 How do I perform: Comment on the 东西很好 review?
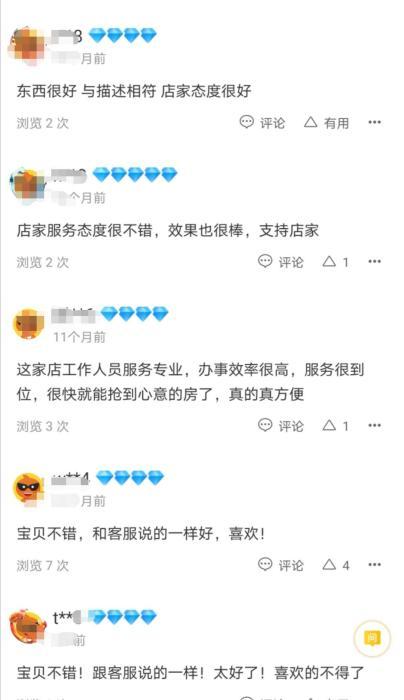[262, 122]
